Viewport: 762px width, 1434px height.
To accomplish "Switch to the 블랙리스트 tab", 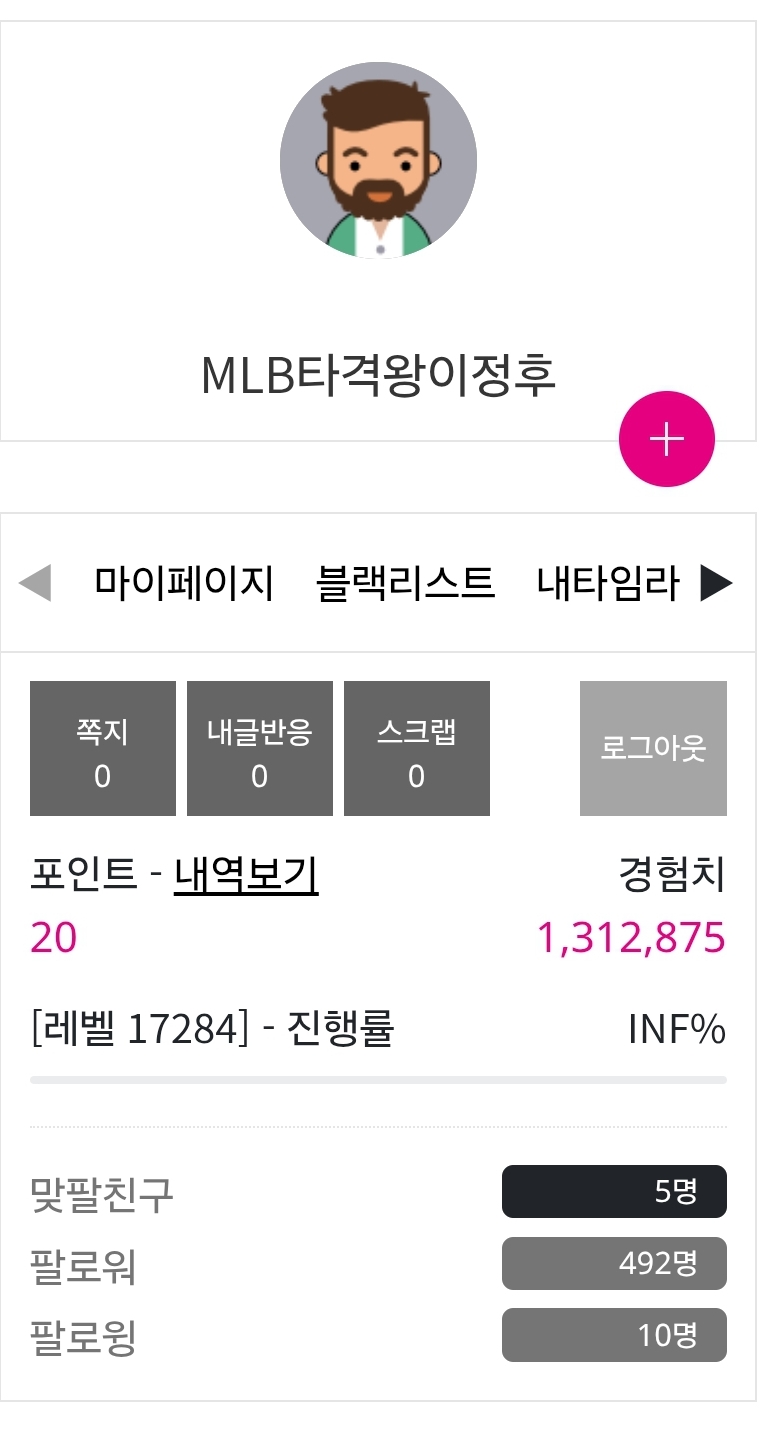I will click(405, 582).
